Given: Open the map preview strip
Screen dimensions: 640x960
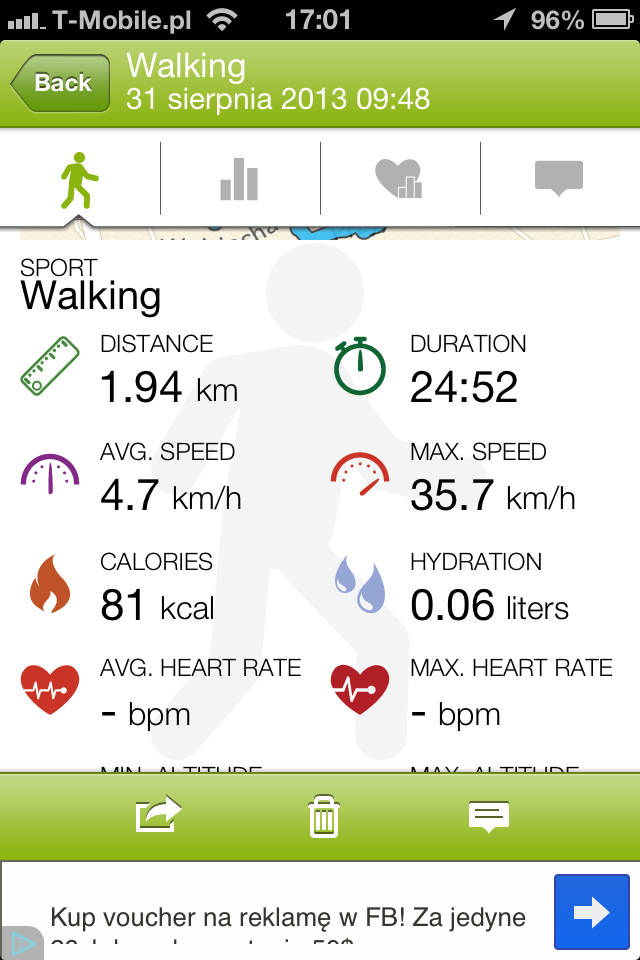Looking at the screenshot, I should tap(320, 232).
